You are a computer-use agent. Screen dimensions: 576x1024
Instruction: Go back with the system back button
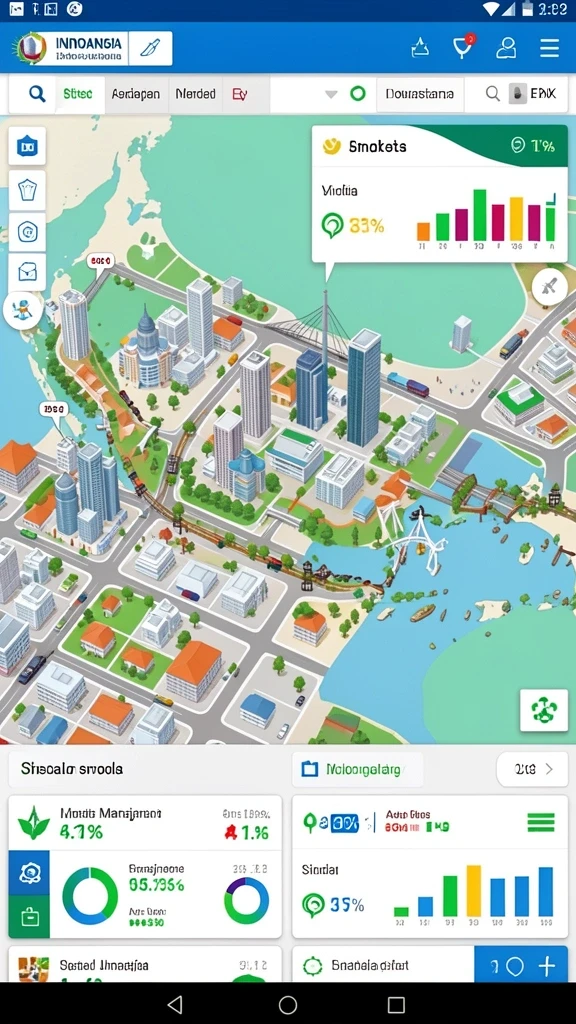click(x=175, y=1004)
